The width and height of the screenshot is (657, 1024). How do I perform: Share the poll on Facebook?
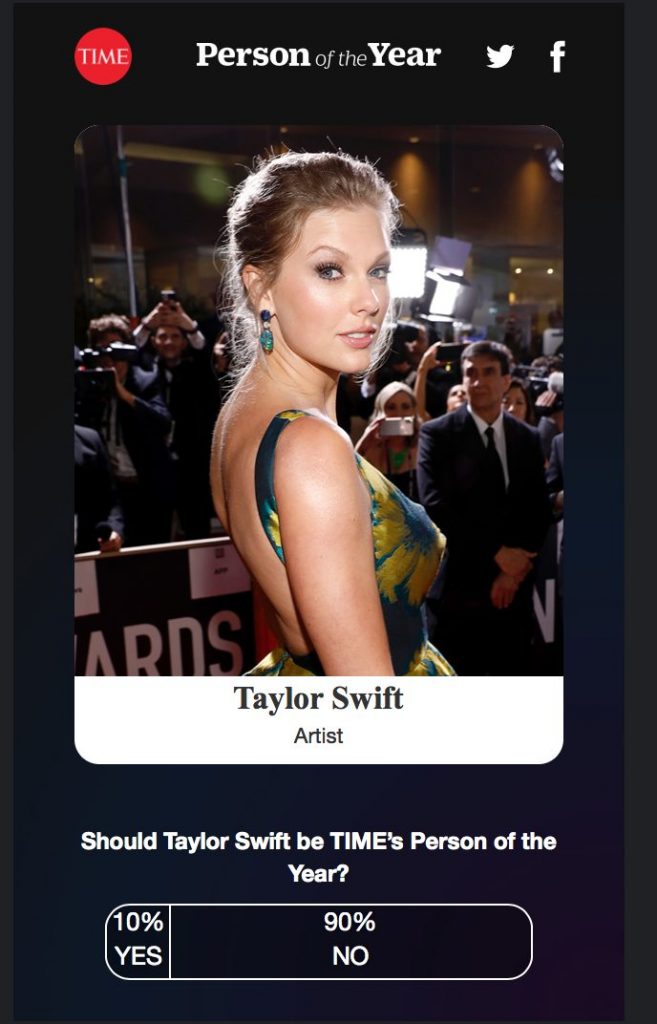558,56
